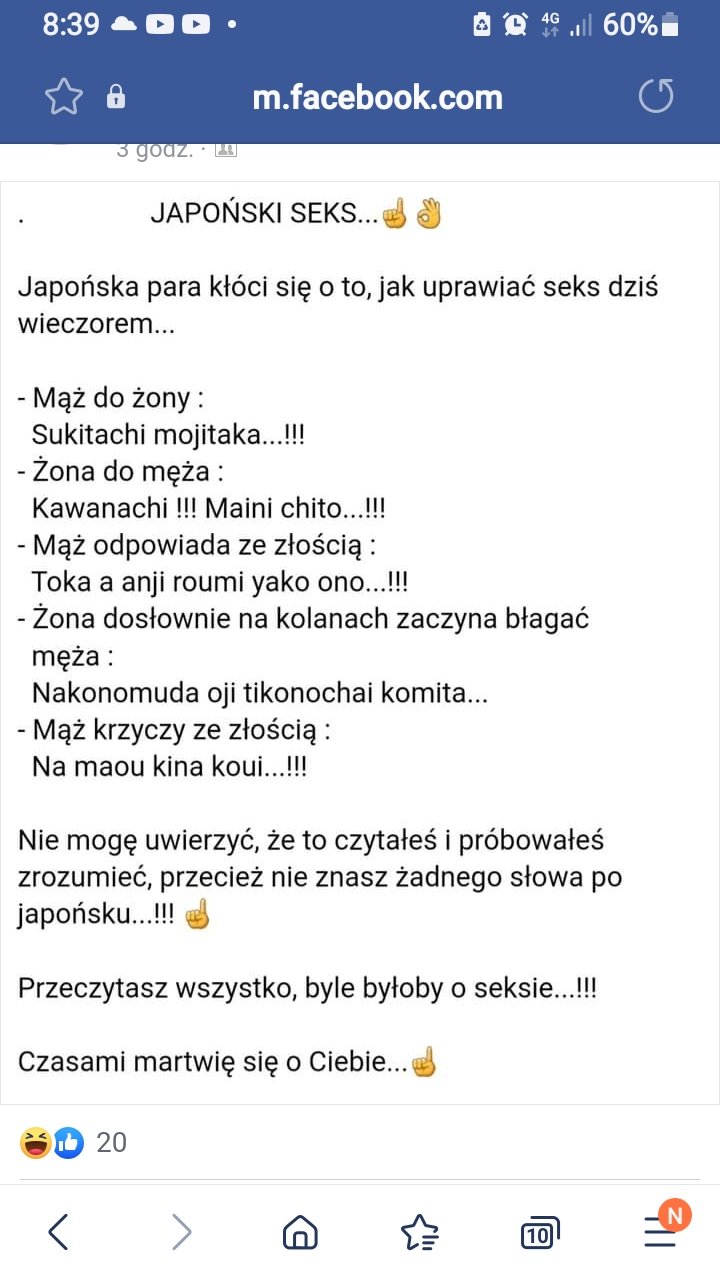720x1280 pixels.
Task: Tap the m.facebook.com address bar
Action: pos(377,97)
